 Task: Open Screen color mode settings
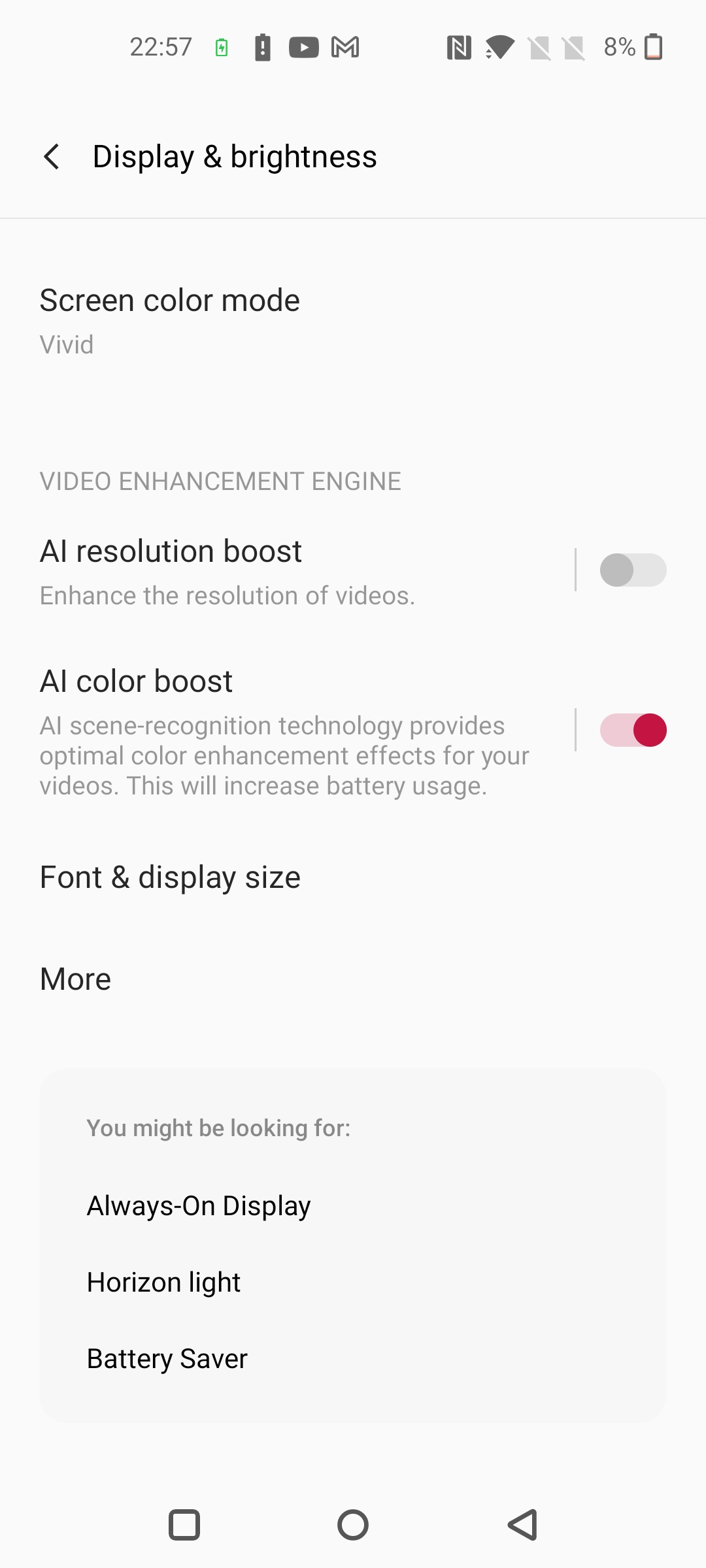pos(353,321)
